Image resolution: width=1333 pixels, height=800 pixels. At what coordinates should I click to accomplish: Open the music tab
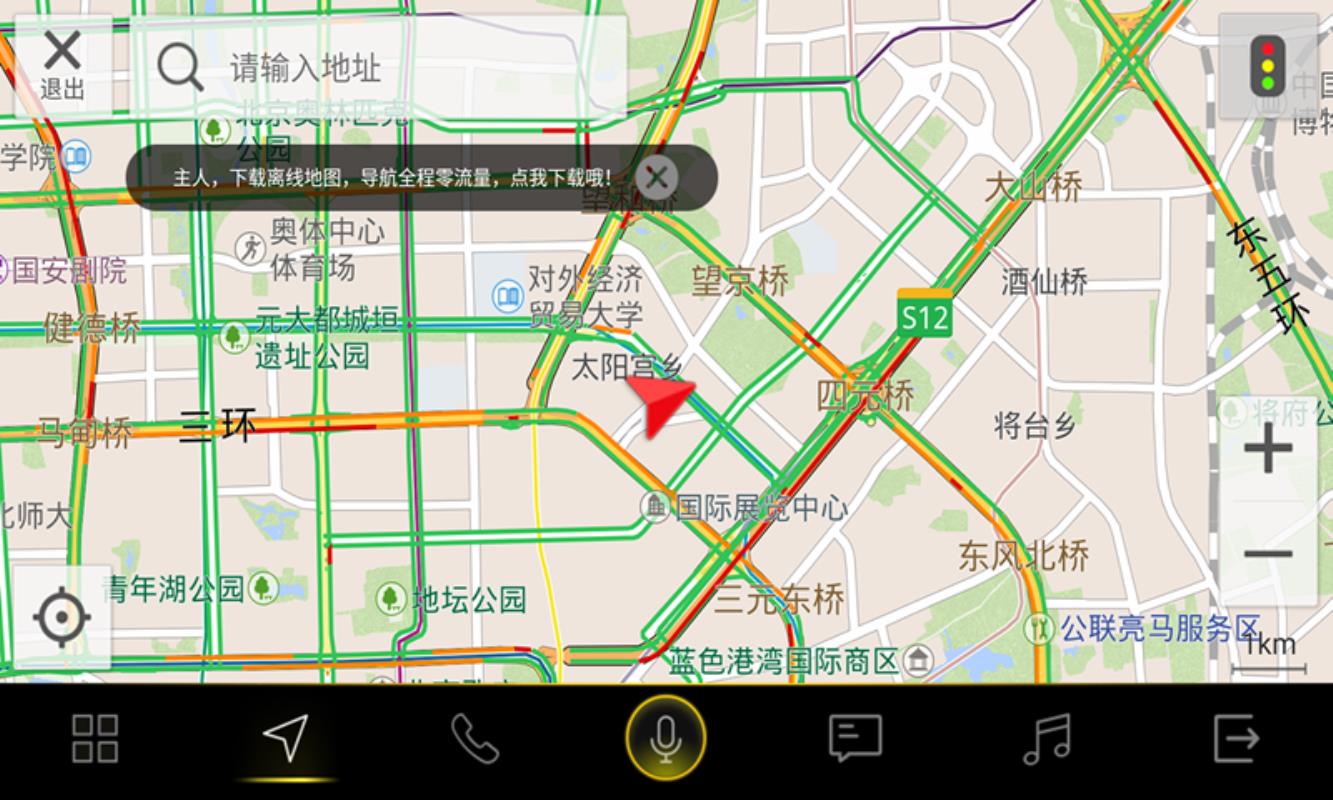1047,740
